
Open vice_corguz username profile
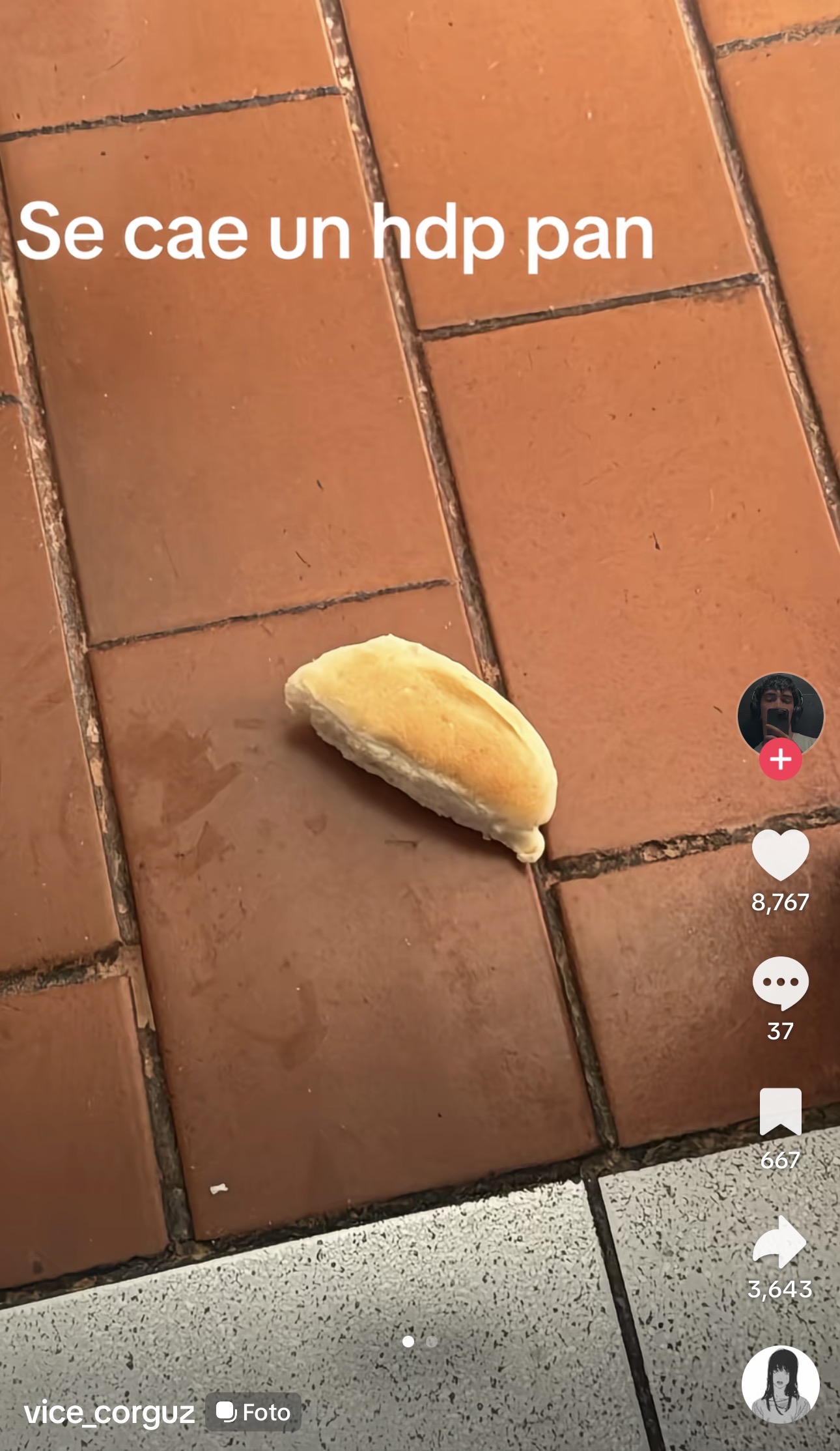point(109,1413)
